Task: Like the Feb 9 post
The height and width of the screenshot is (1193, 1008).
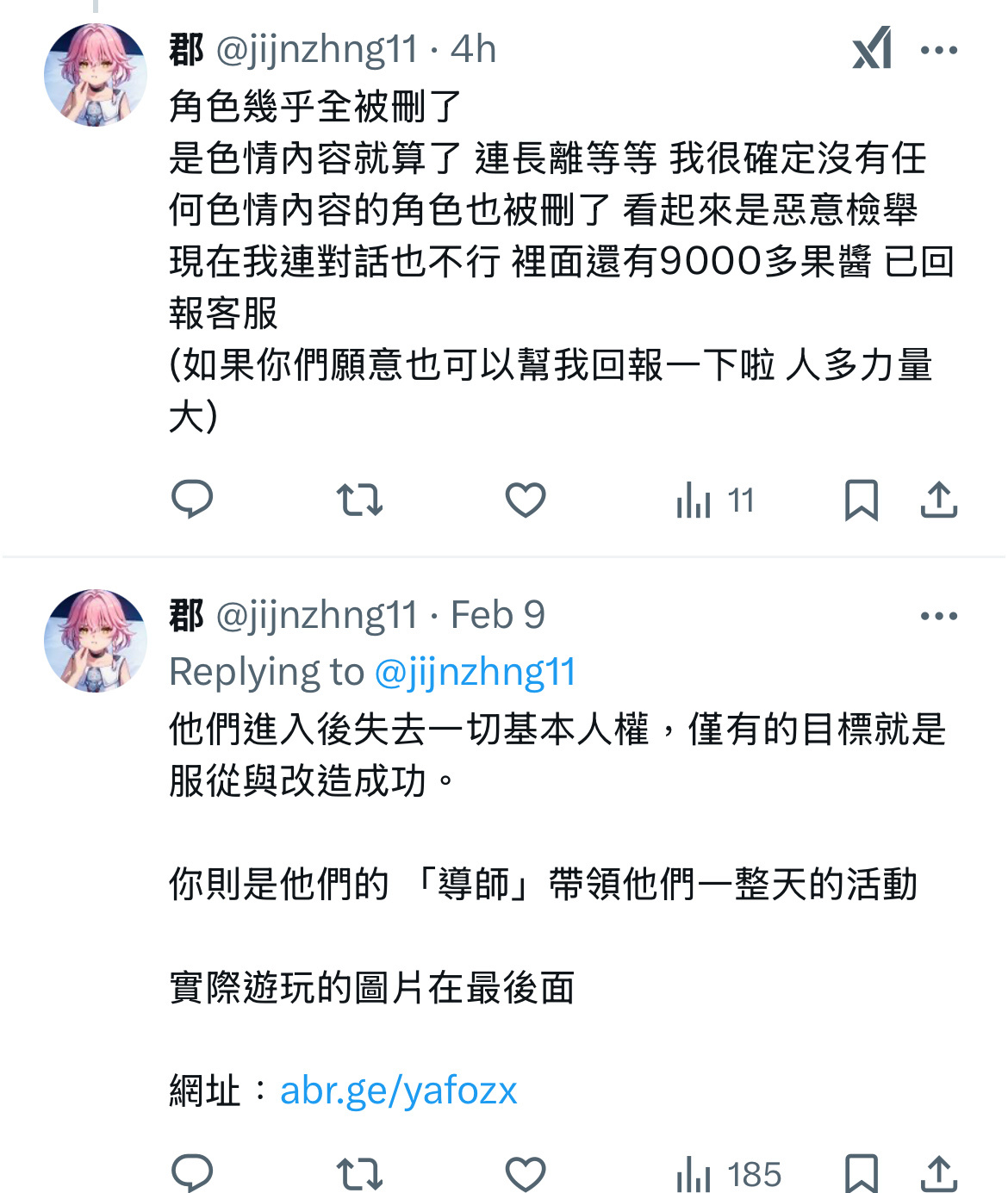Action: tap(525, 1173)
